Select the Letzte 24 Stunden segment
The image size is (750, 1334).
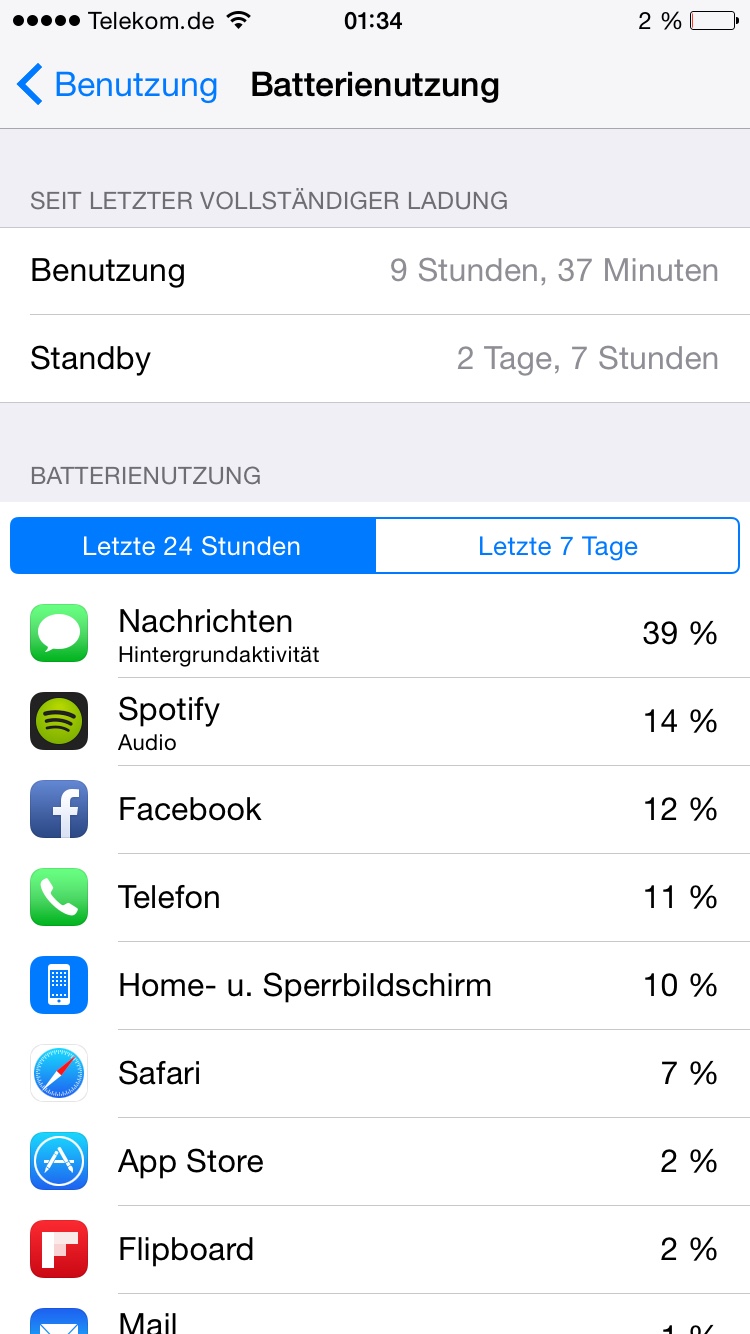192,546
